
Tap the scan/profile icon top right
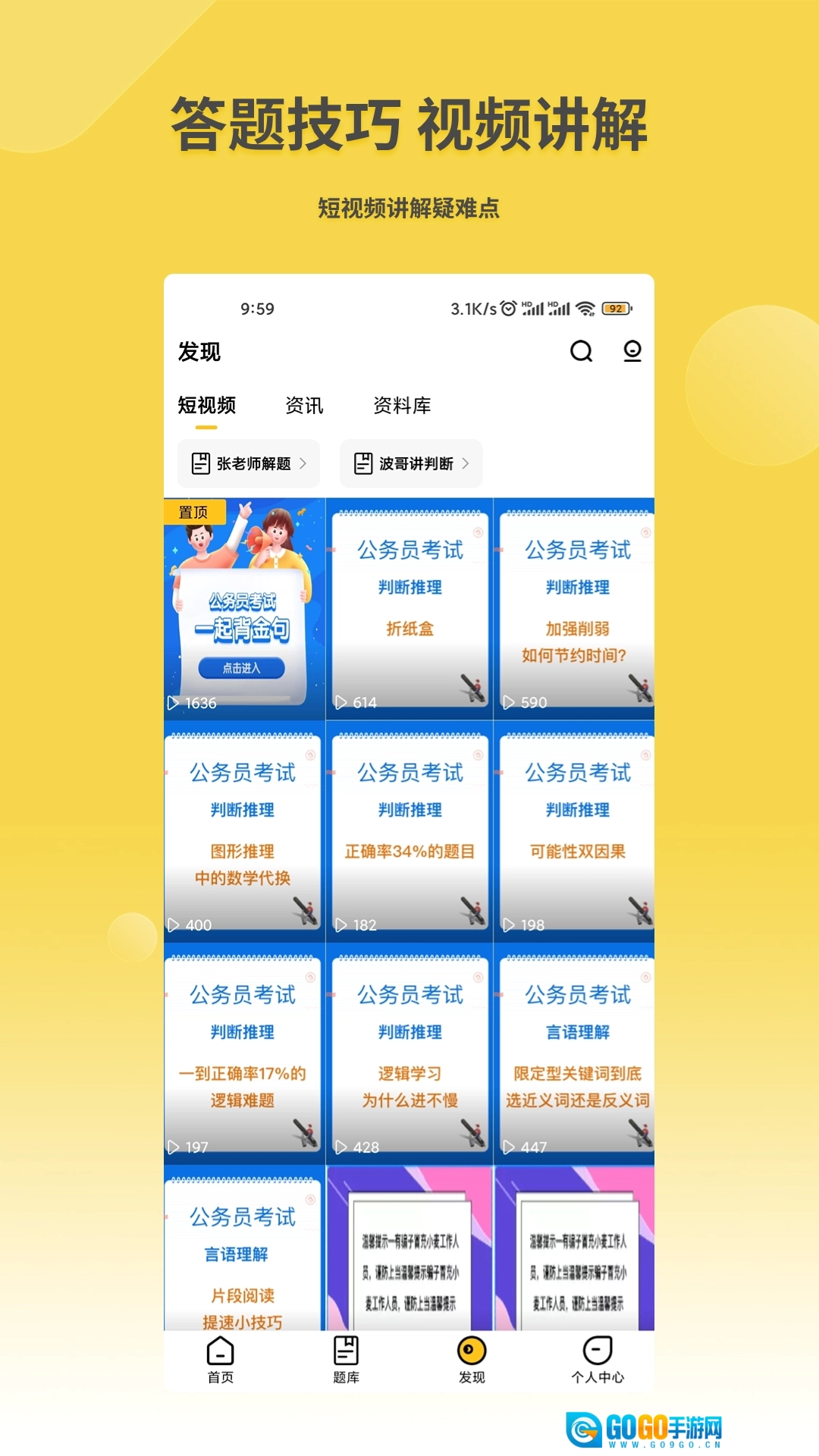coord(632,351)
